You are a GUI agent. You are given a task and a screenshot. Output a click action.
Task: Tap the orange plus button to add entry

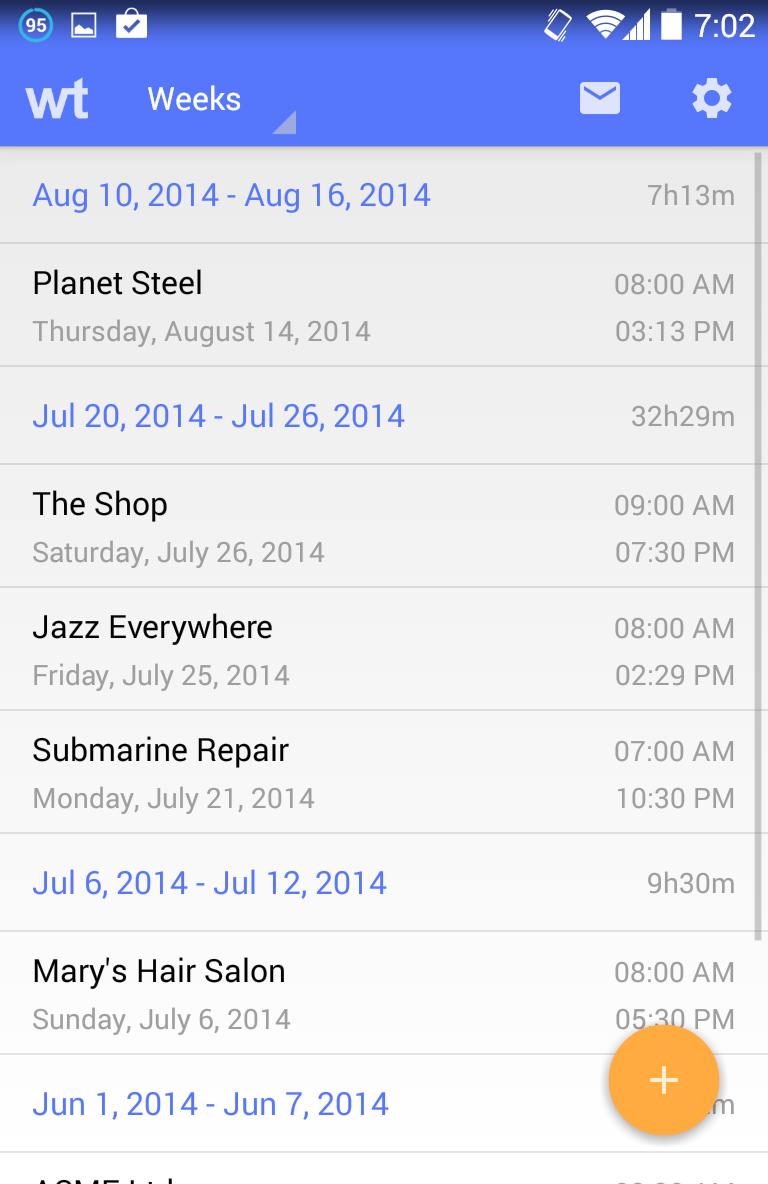pyautogui.click(x=663, y=1081)
